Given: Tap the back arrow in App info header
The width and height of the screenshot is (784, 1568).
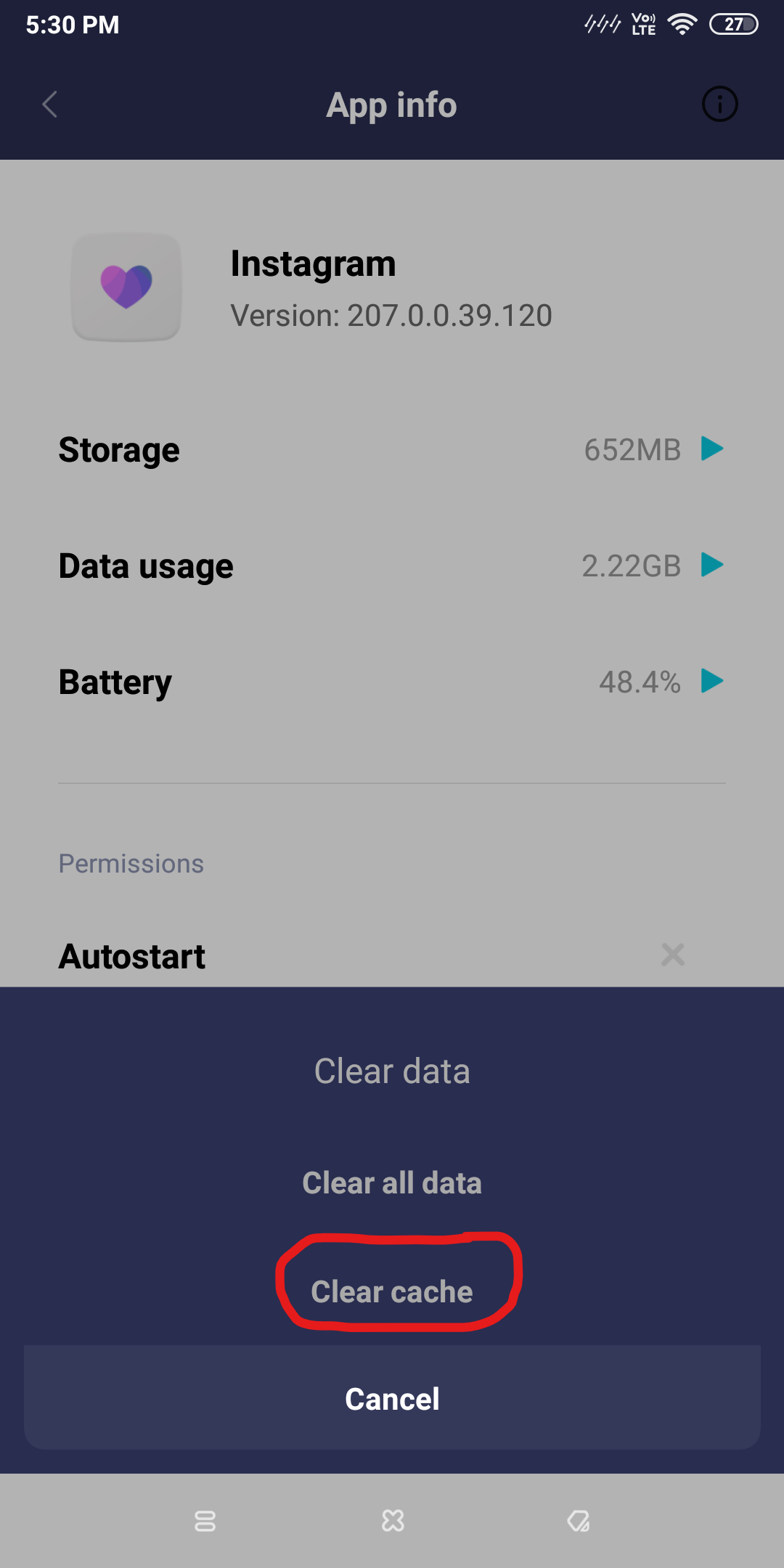Looking at the screenshot, I should pyautogui.click(x=49, y=104).
